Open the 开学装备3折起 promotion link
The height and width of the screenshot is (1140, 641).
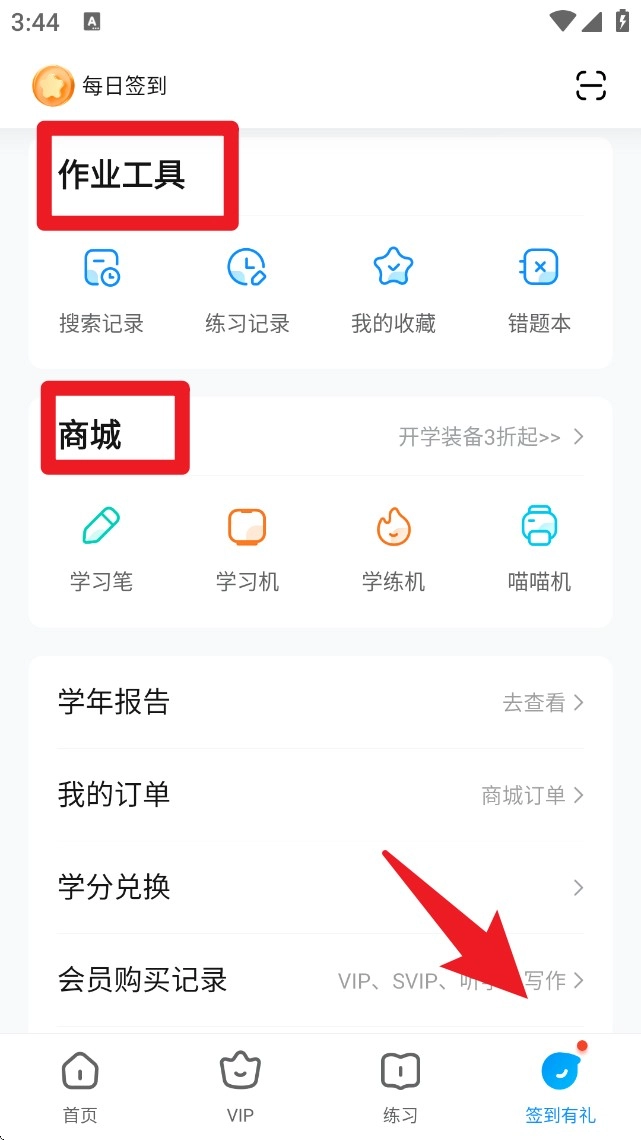point(490,437)
